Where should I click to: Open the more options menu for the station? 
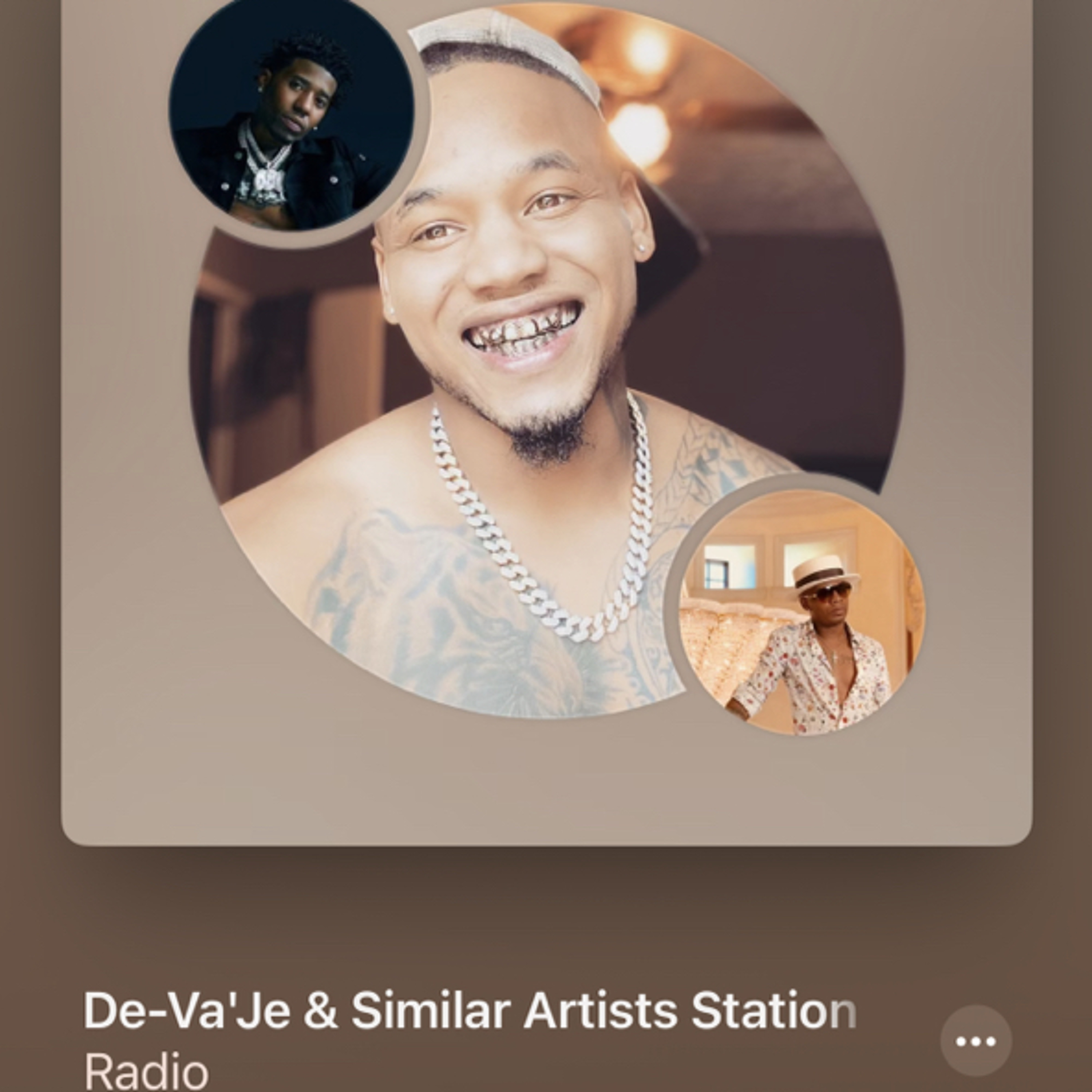pyautogui.click(x=976, y=1041)
